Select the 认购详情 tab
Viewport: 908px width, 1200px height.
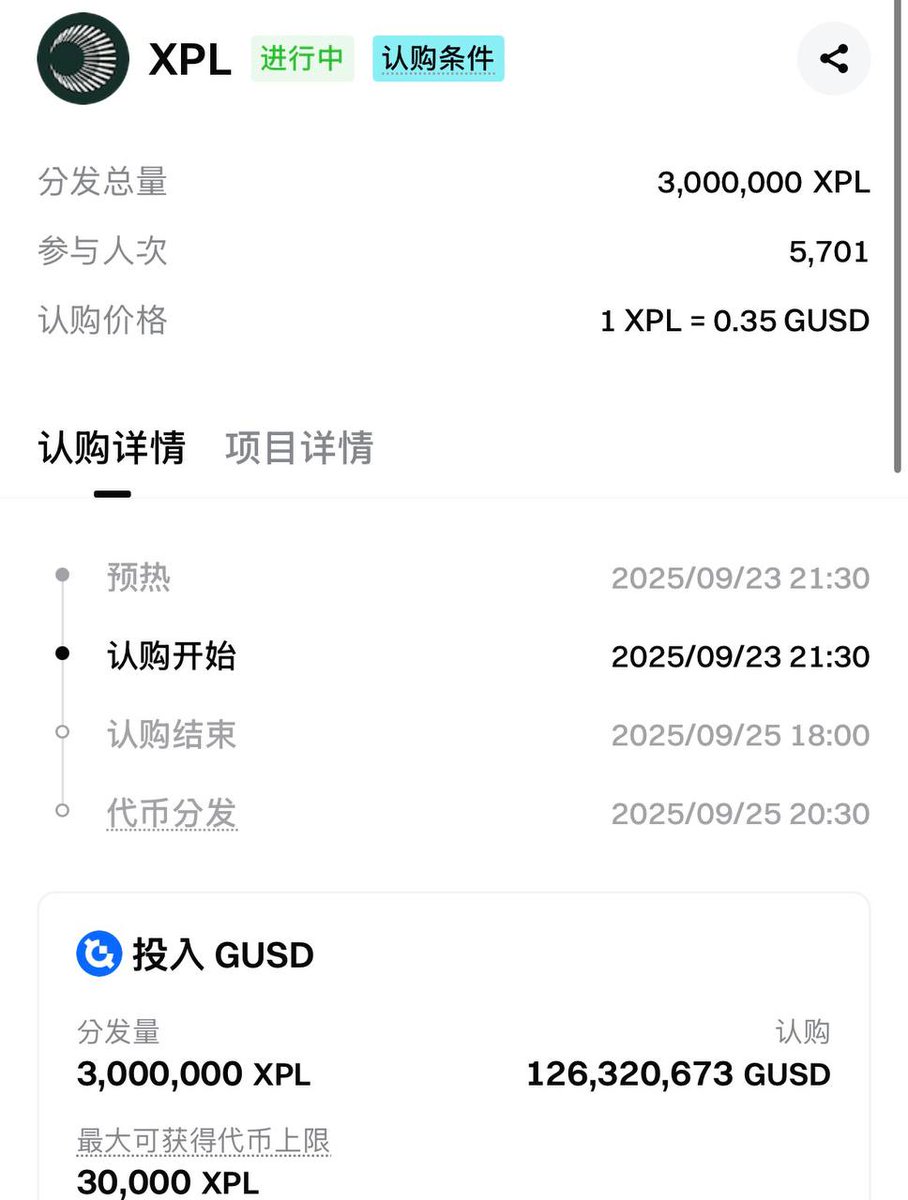[112, 448]
